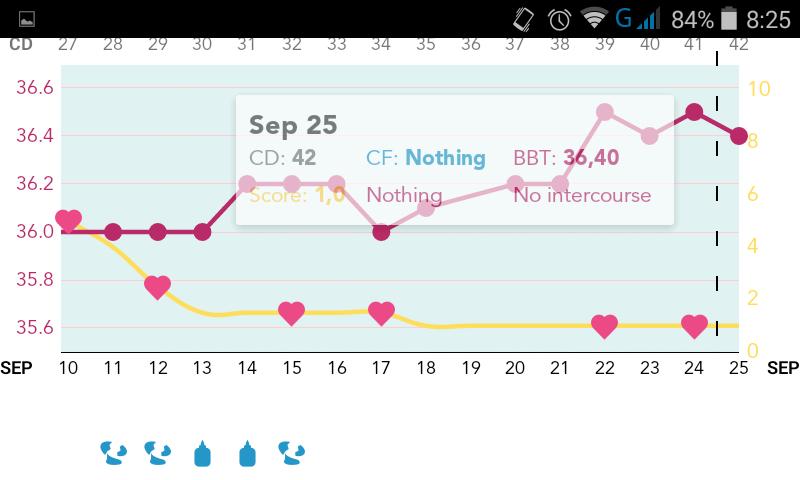This screenshot has height=480, width=800.
Task: Select the Sep 22 temperature point
Action: click(x=605, y=112)
